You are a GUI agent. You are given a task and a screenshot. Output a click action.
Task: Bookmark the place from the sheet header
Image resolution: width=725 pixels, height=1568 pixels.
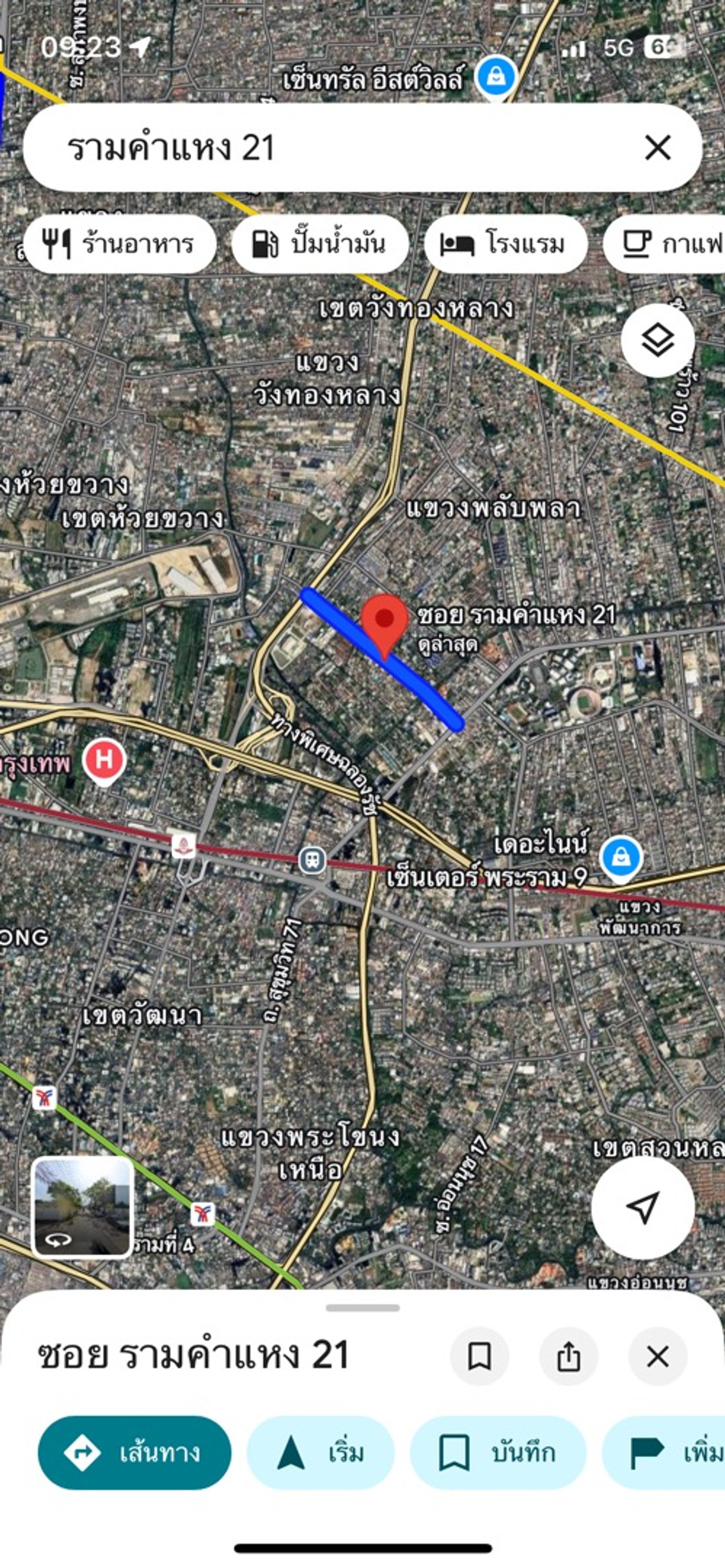[480, 1356]
